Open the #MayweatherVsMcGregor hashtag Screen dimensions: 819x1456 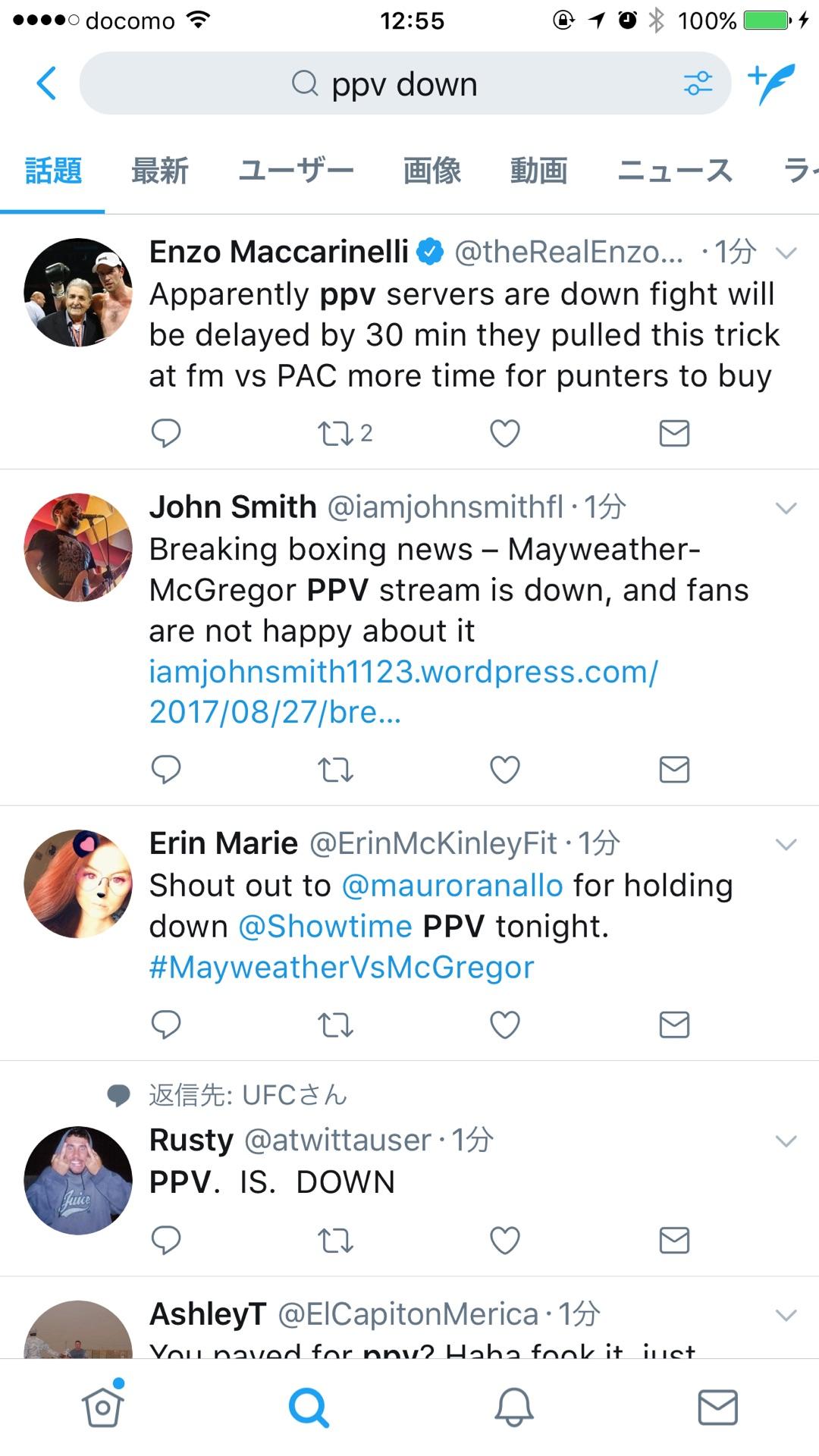click(x=342, y=968)
